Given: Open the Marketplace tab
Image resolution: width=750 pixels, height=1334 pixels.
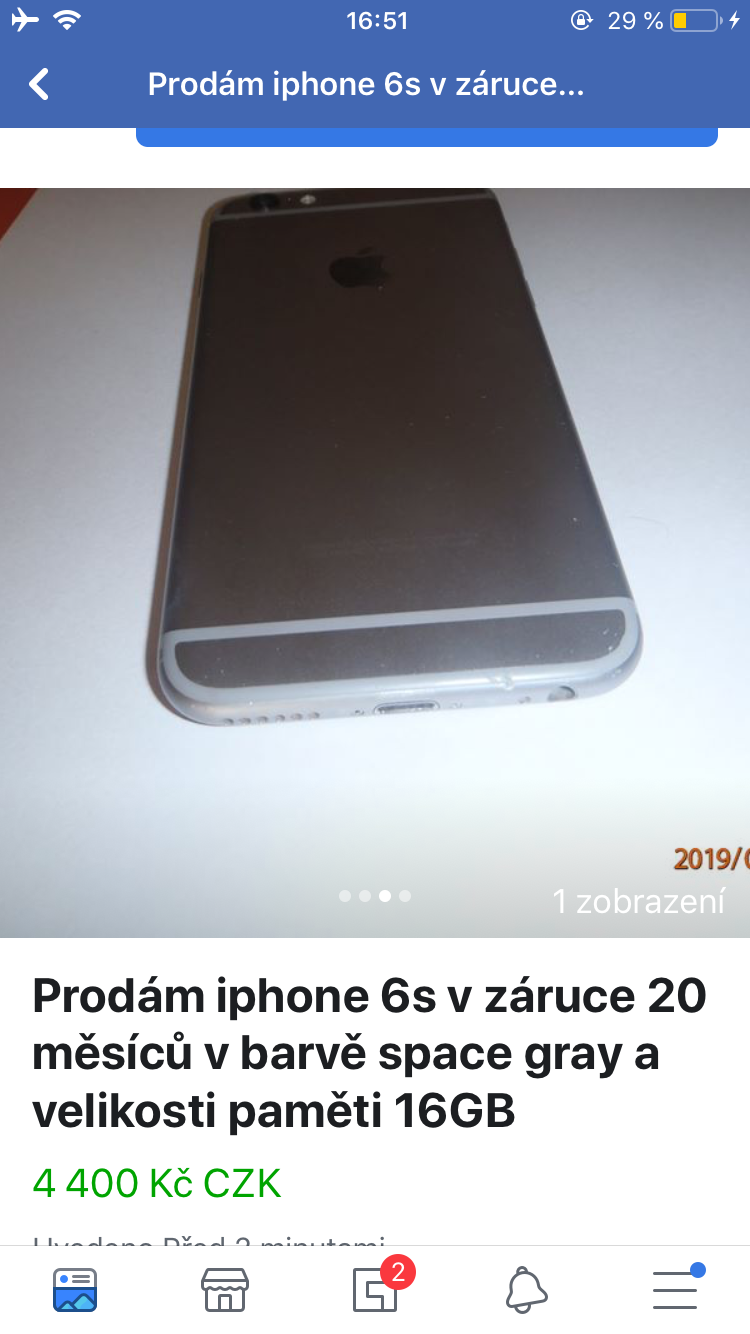Looking at the screenshot, I should tap(224, 1289).
